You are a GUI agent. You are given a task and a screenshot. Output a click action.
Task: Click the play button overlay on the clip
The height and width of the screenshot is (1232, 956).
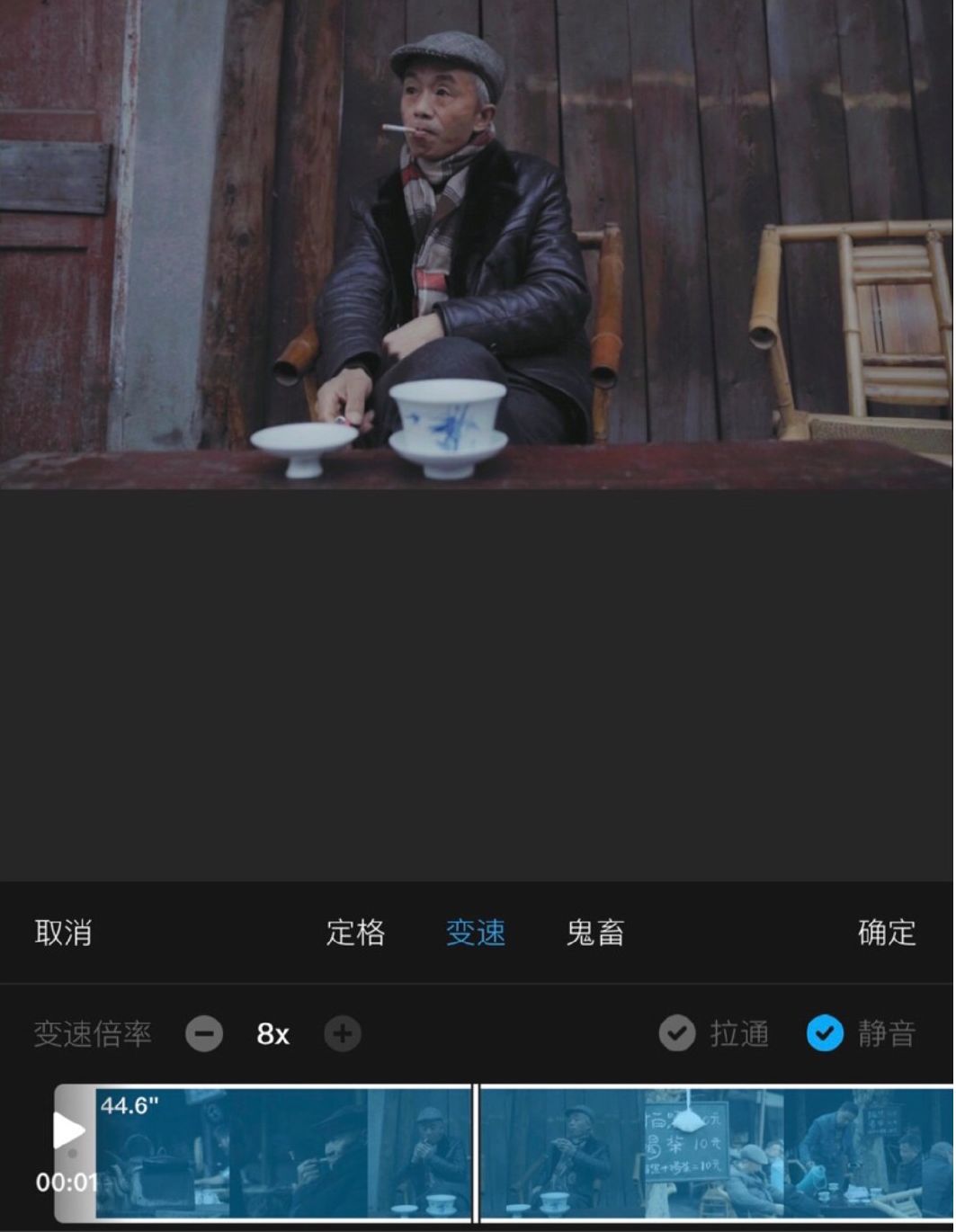coord(70,1130)
